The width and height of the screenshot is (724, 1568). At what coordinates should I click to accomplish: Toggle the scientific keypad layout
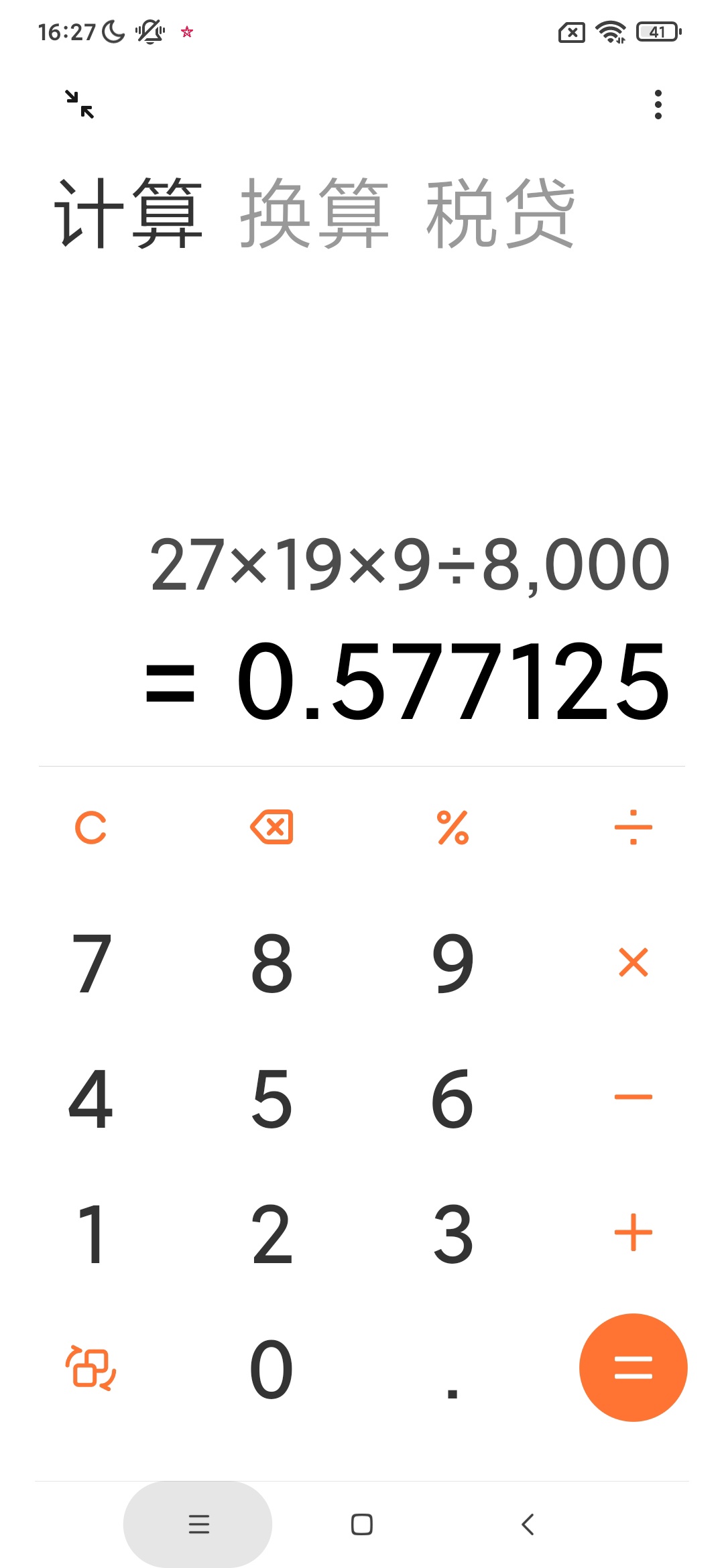pos(90,1368)
